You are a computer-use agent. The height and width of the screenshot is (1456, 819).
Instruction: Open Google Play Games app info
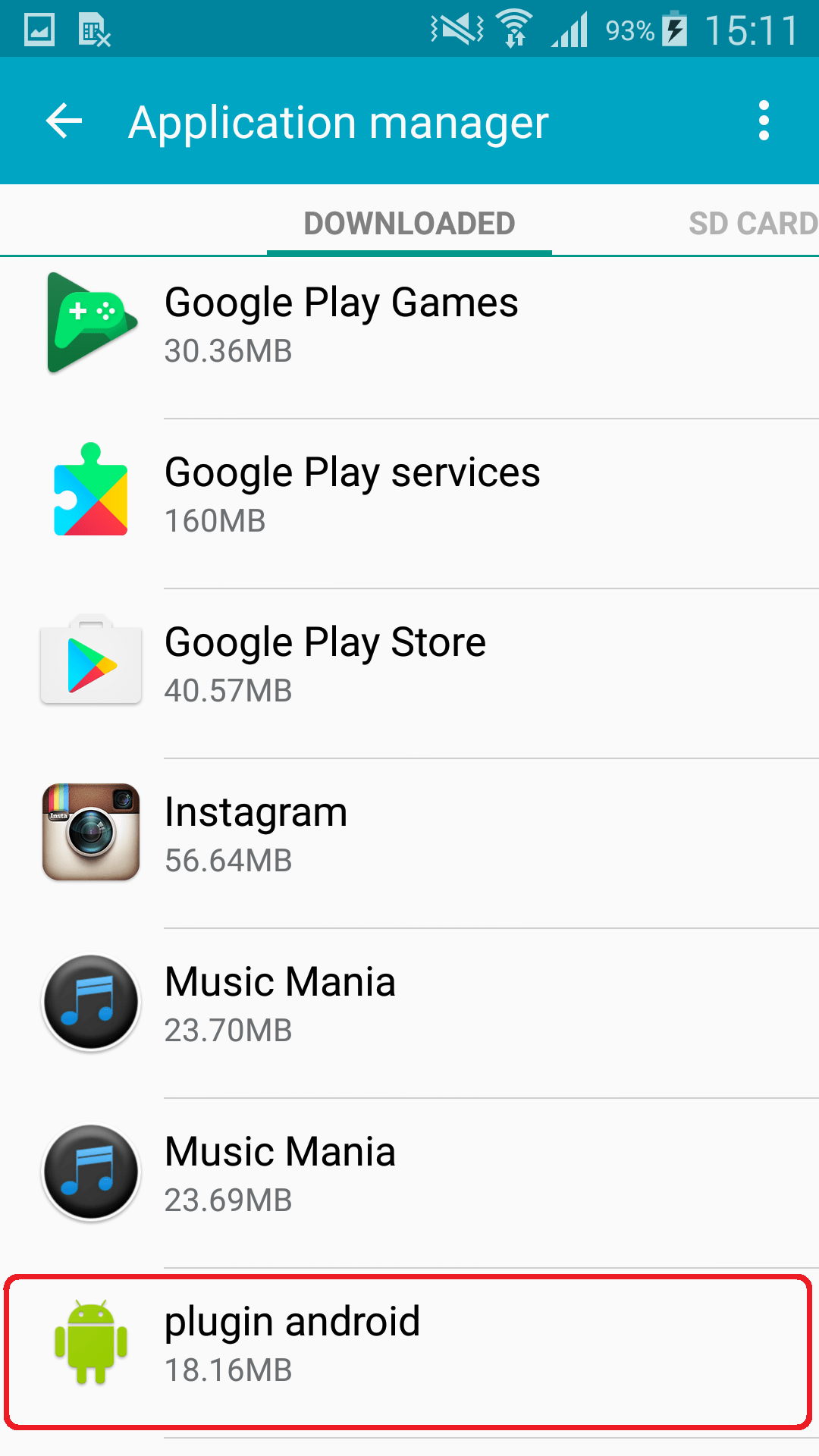(409, 325)
